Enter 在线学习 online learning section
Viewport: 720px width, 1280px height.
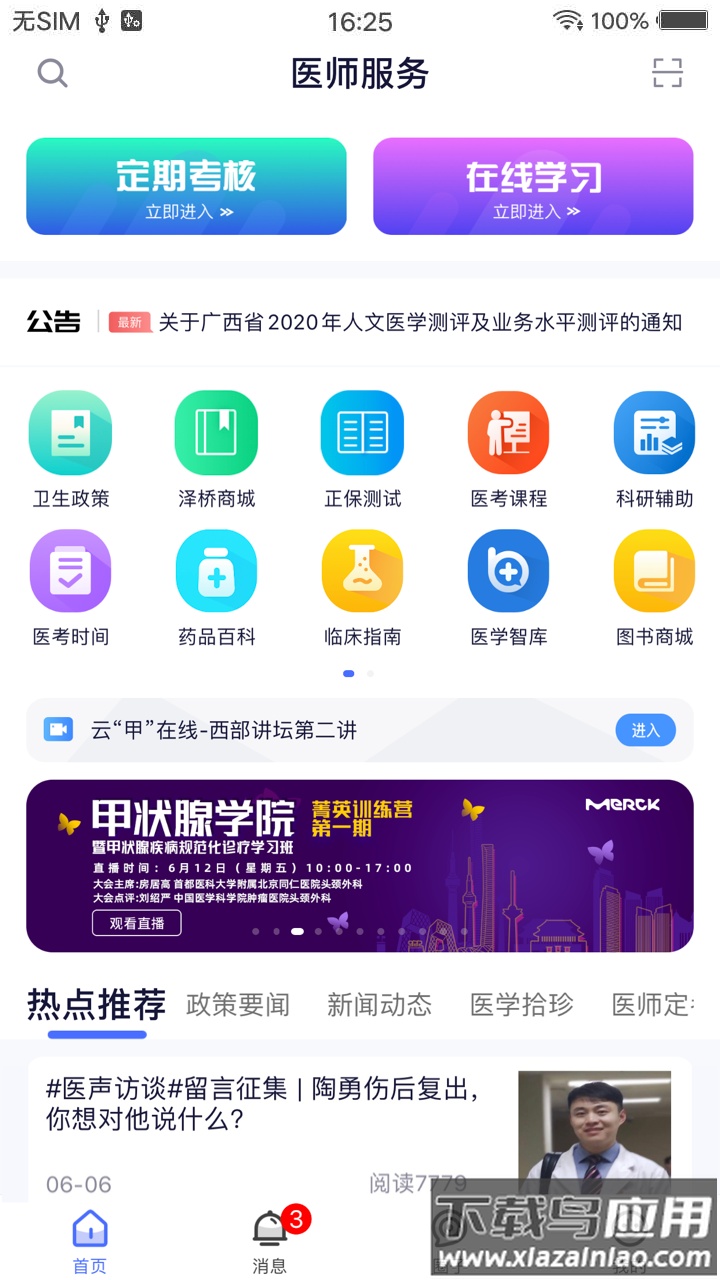[x=532, y=186]
